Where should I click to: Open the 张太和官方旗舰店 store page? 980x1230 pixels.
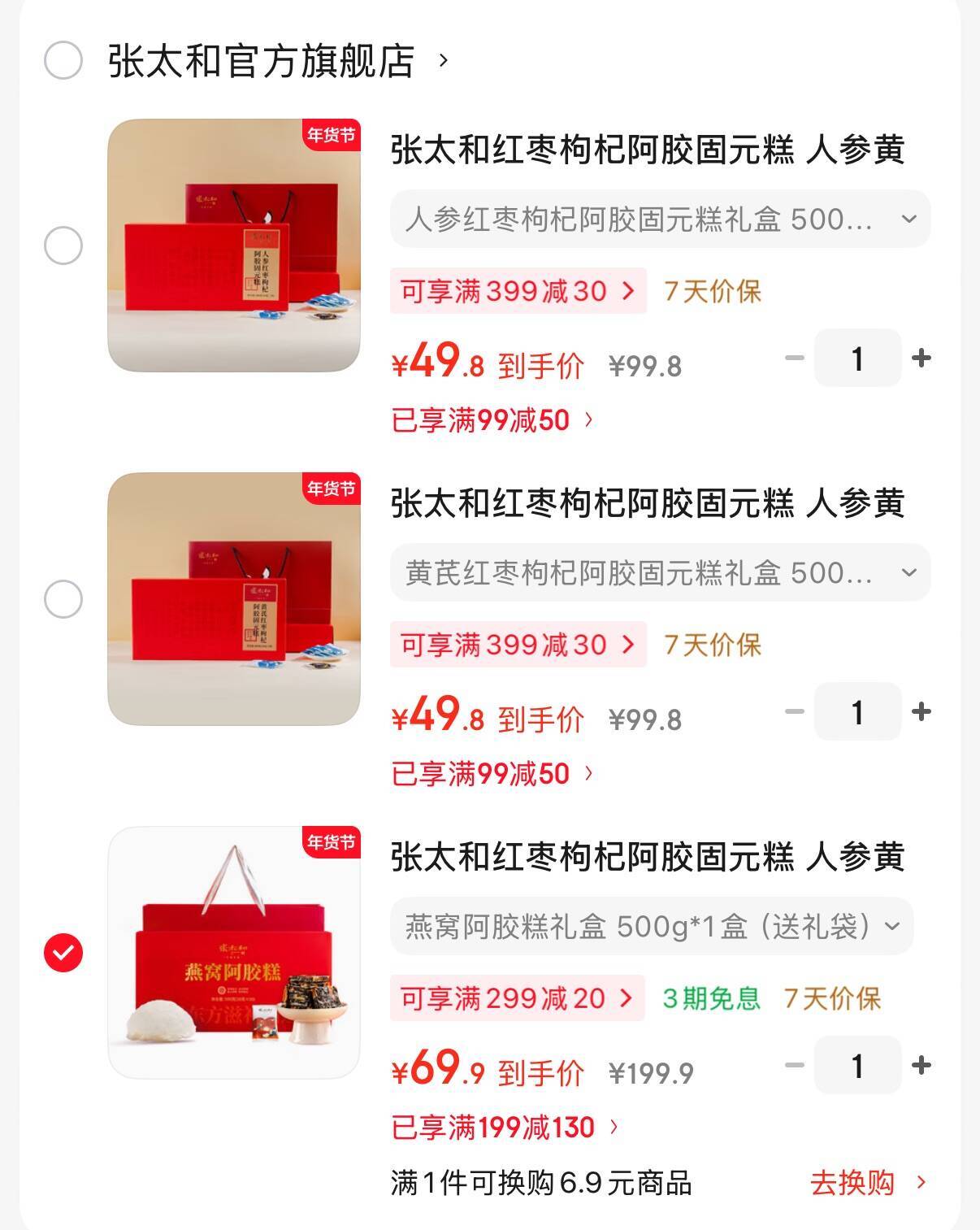pyautogui.click(x=276, y=61)
